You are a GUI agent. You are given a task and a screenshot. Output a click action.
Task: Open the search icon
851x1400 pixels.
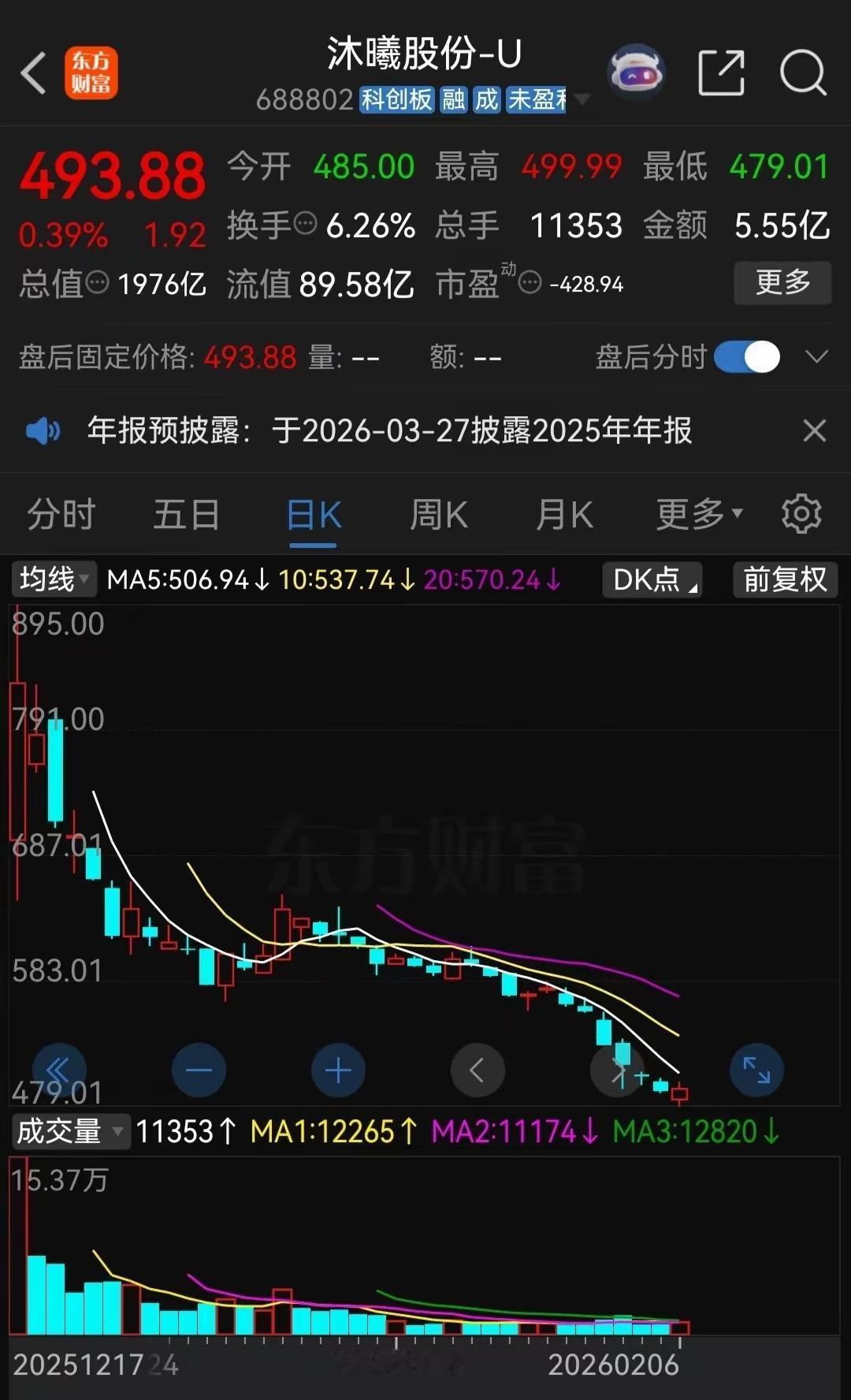point(802,71)
